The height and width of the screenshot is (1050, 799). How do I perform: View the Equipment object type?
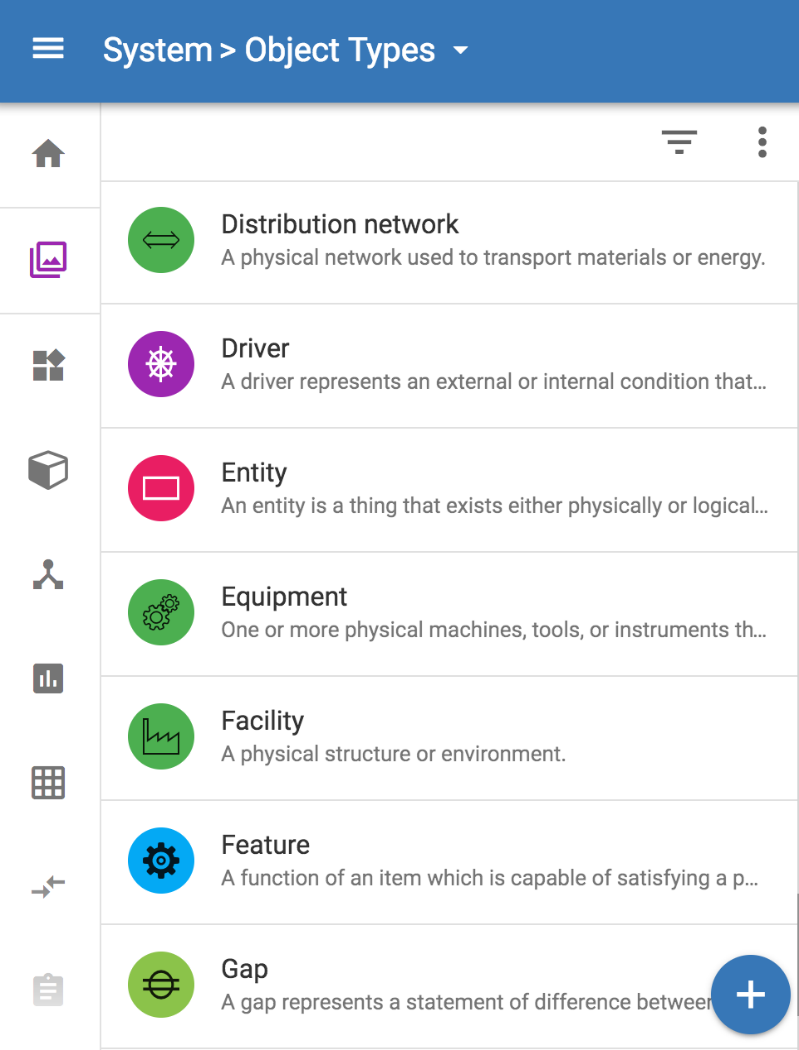click(x=450, y=613)
